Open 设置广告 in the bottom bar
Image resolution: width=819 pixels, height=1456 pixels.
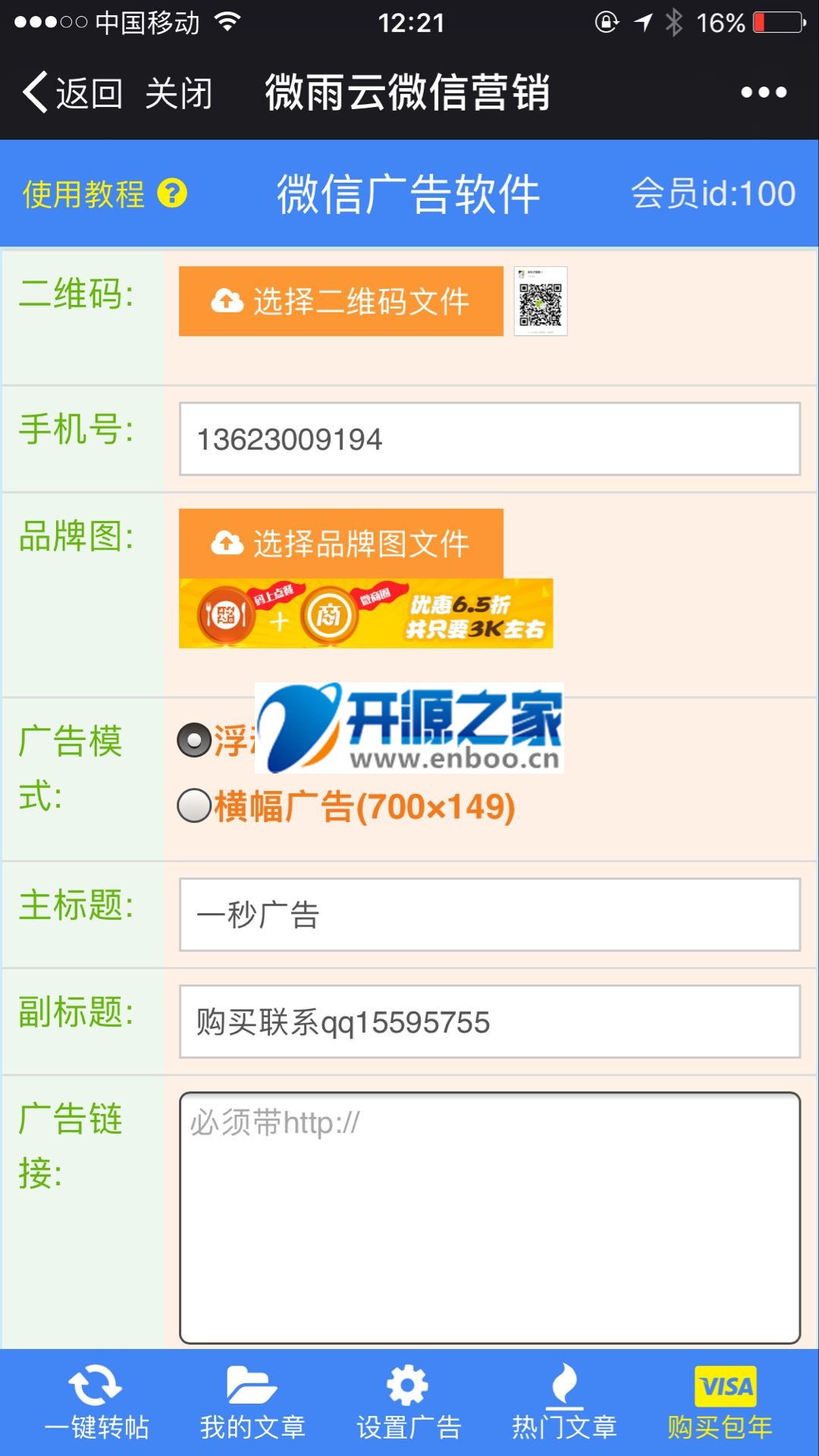click(409, 1402)
